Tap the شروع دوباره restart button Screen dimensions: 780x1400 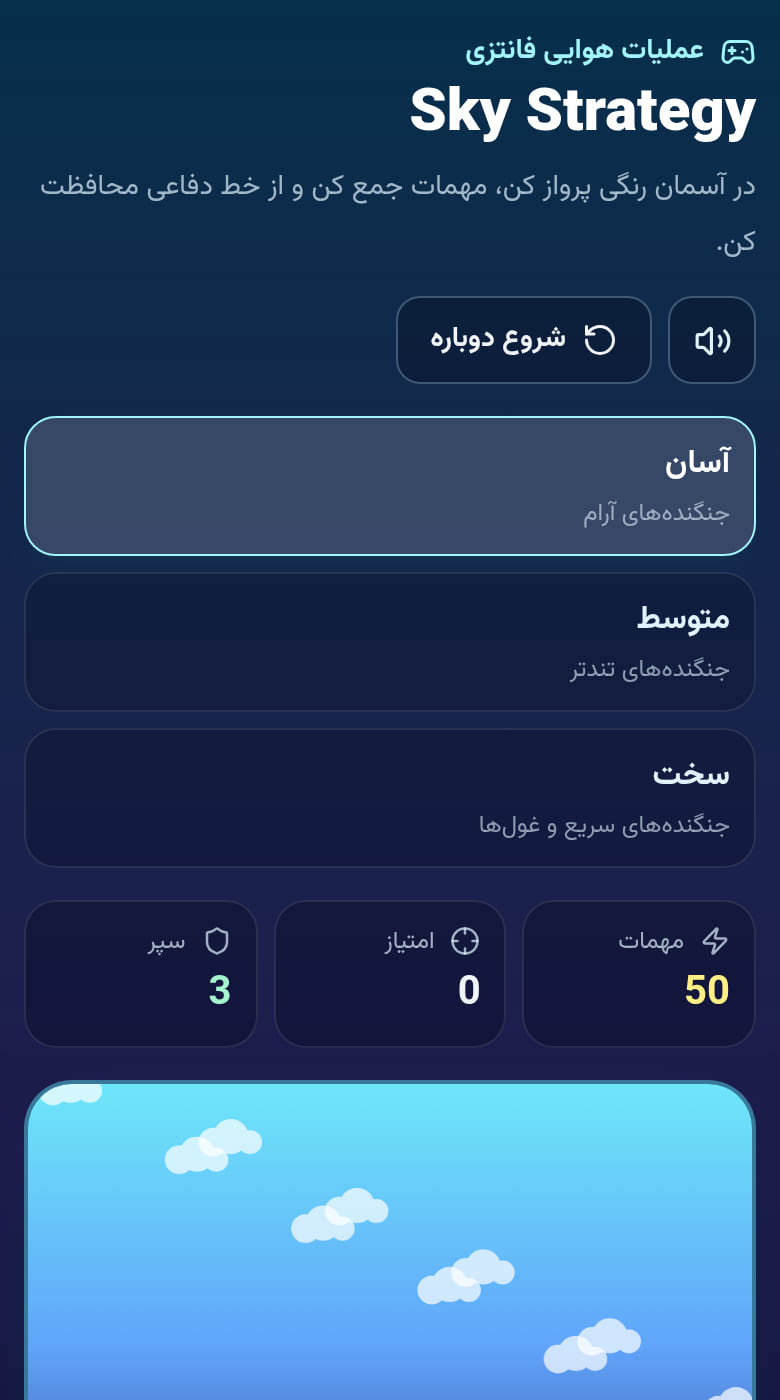click(x=524, y=340)
